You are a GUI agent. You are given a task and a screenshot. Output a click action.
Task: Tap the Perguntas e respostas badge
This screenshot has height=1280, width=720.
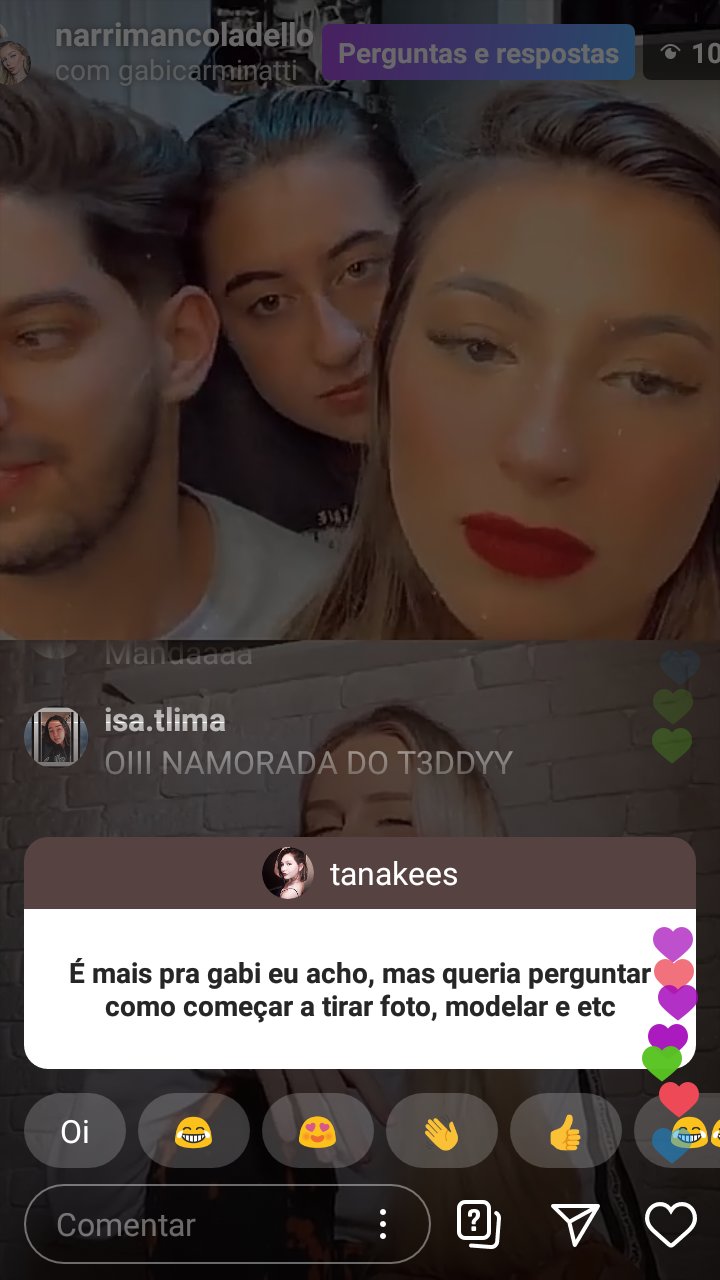coord(478,53)
